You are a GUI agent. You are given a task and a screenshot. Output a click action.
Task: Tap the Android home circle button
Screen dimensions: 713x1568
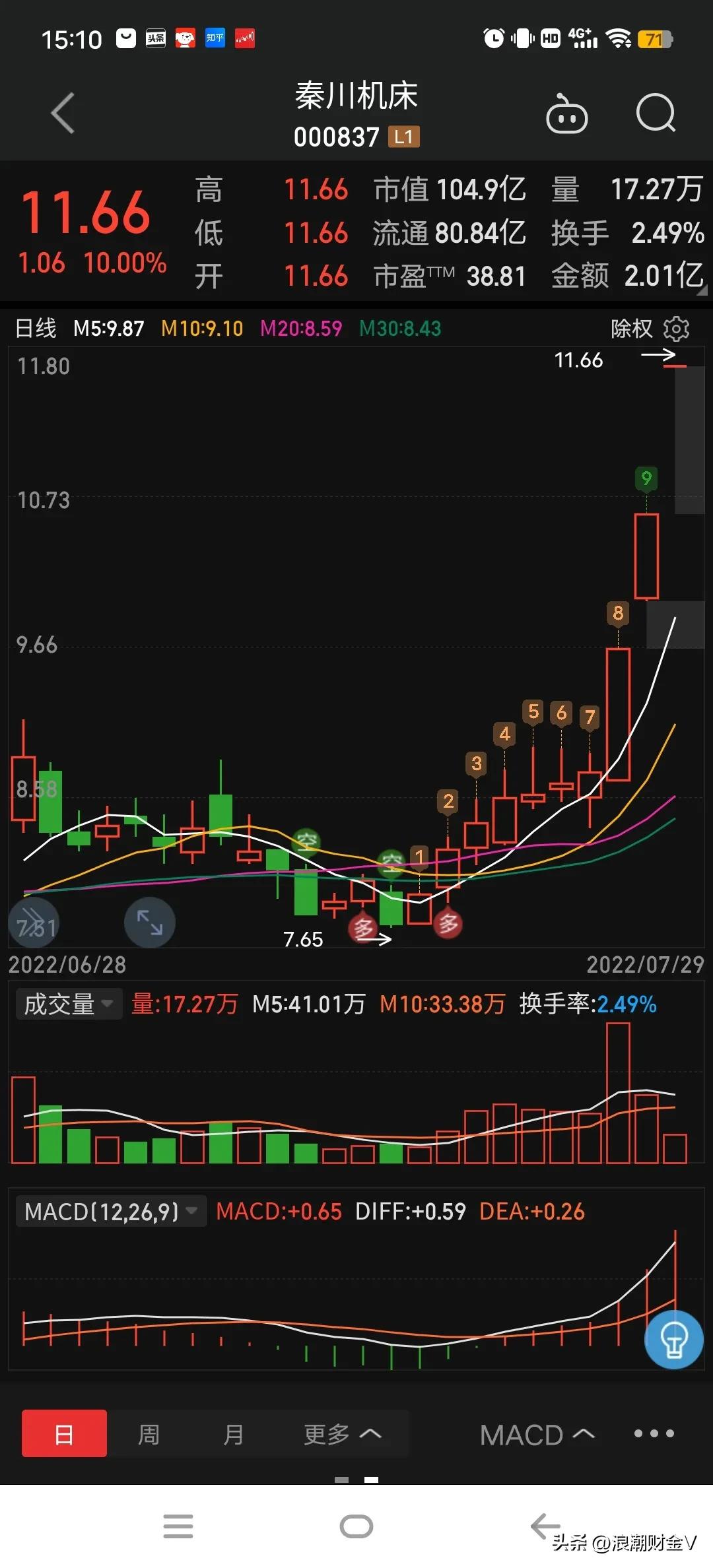(x=356, y=1526)
